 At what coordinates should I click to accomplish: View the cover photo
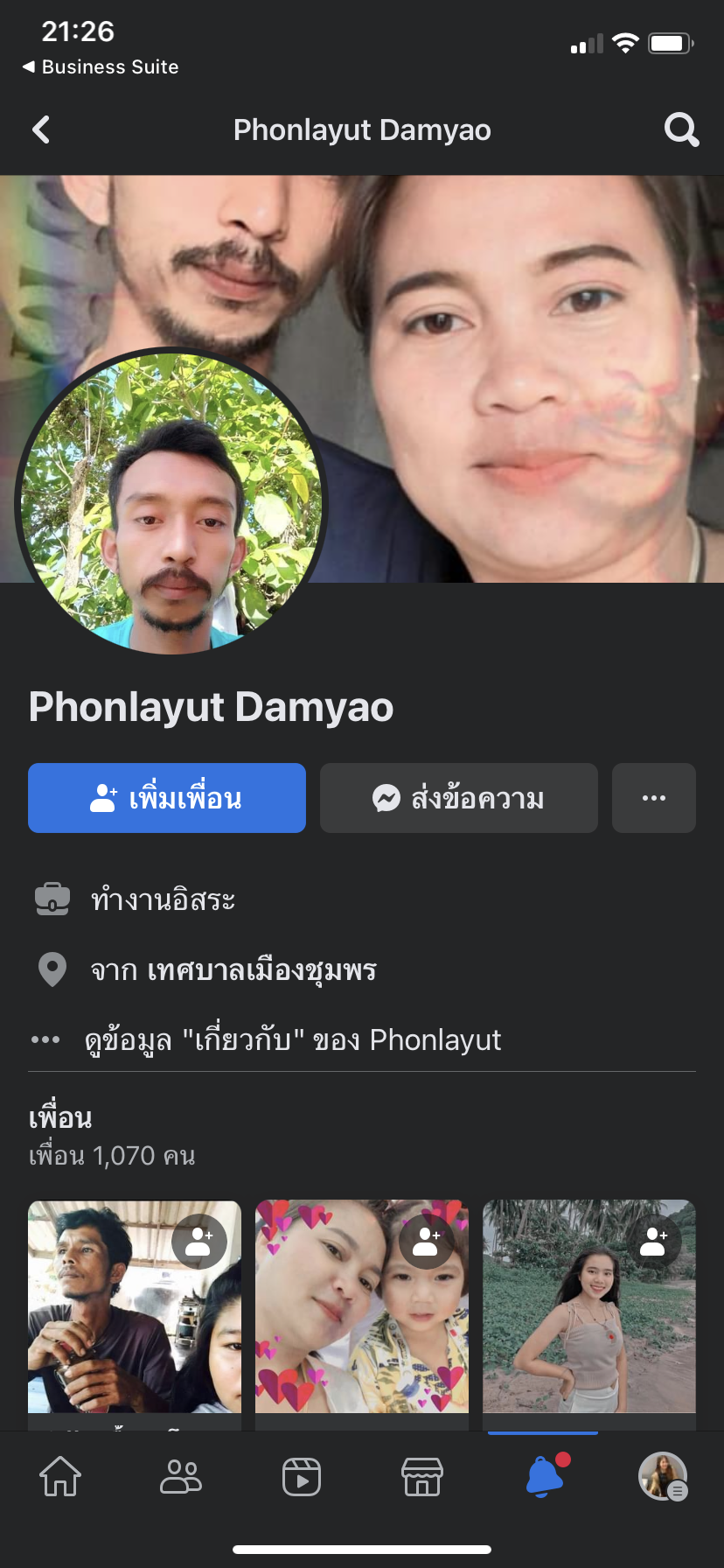tap(525, 350)
